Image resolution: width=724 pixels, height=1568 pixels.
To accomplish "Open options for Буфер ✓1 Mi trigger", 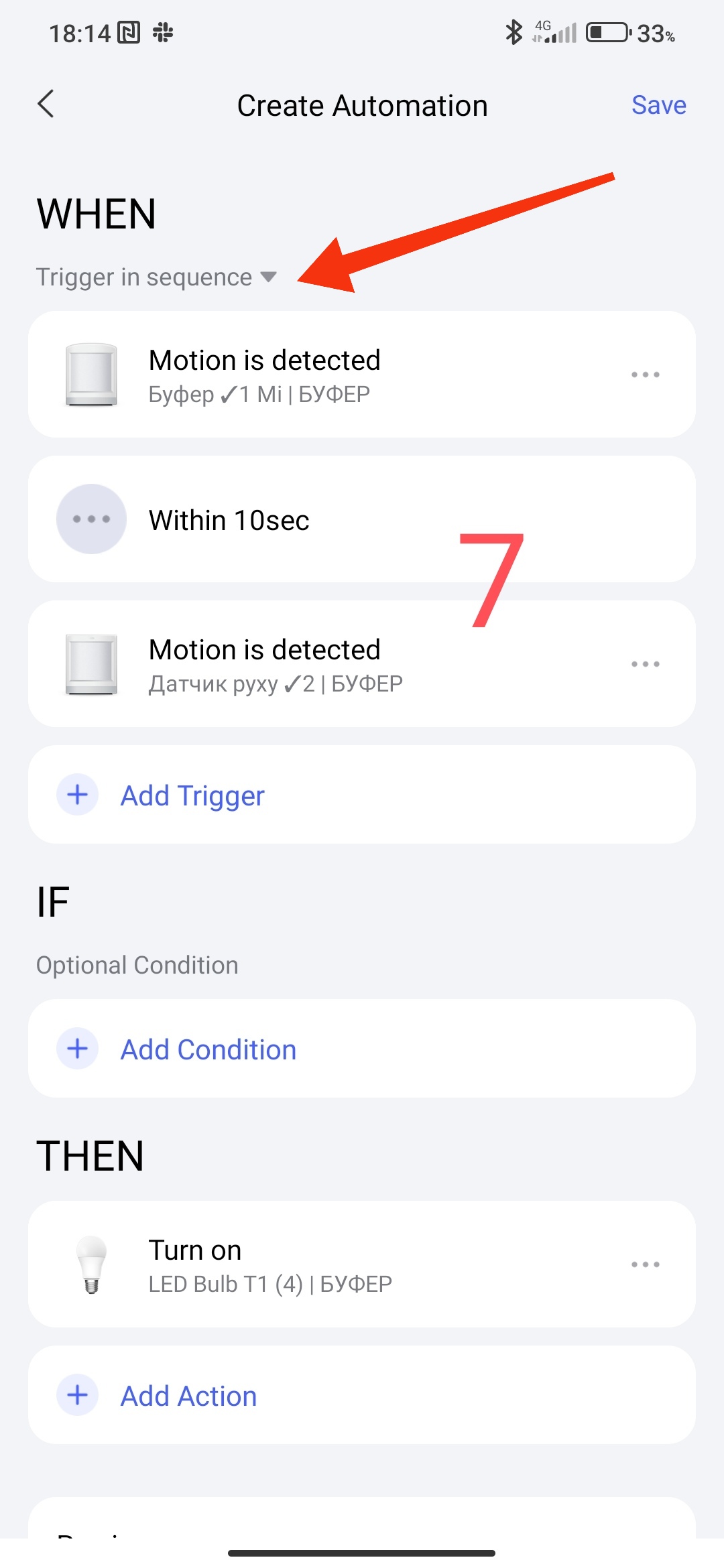I will (645, 375).
